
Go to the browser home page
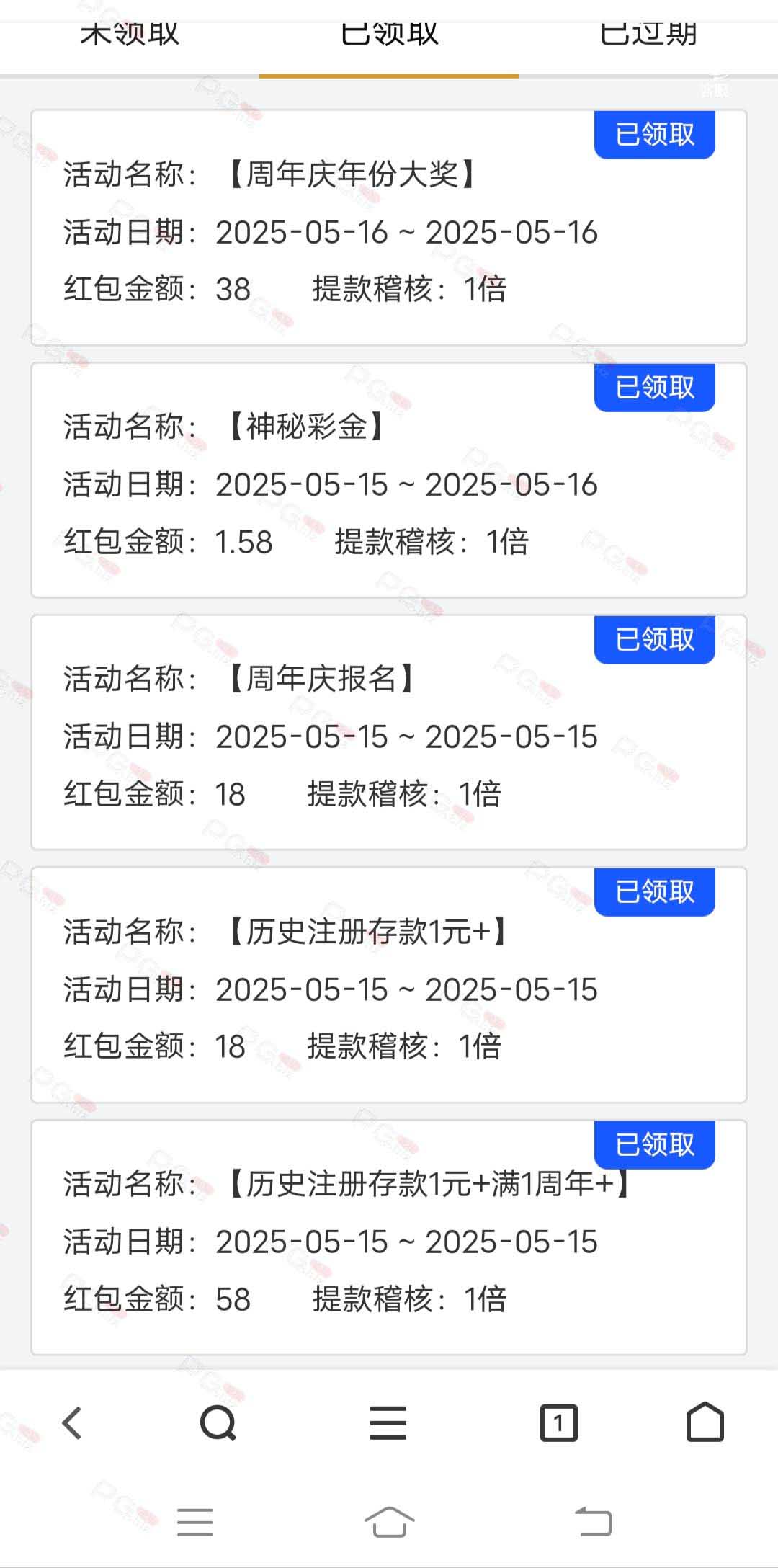pyautogui.click(x=705, y=1422)
